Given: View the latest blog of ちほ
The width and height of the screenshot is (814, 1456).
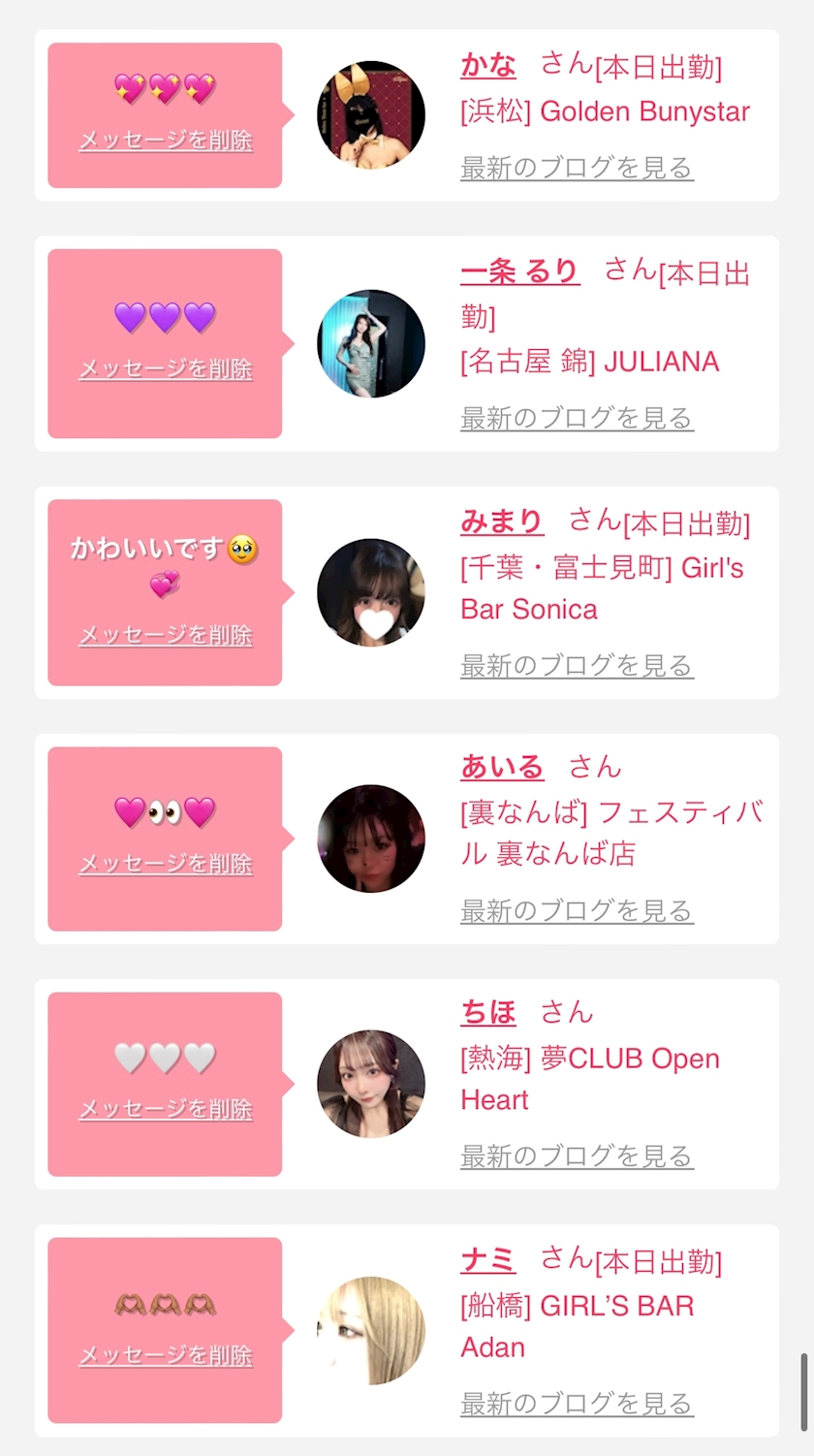Looking at the screenshot, I should pos(578,1155).
